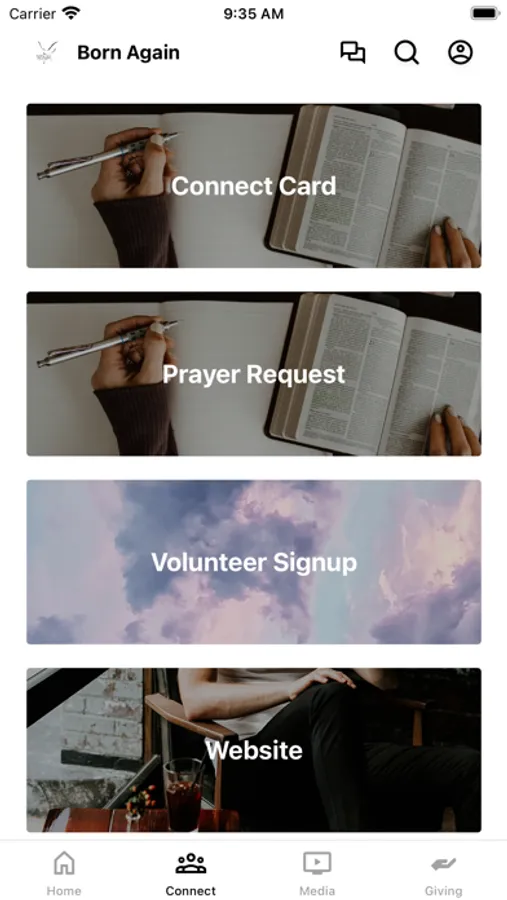507x900 pixels.
Task: Open the Connect Card tile
Action: tap(254, 185)
